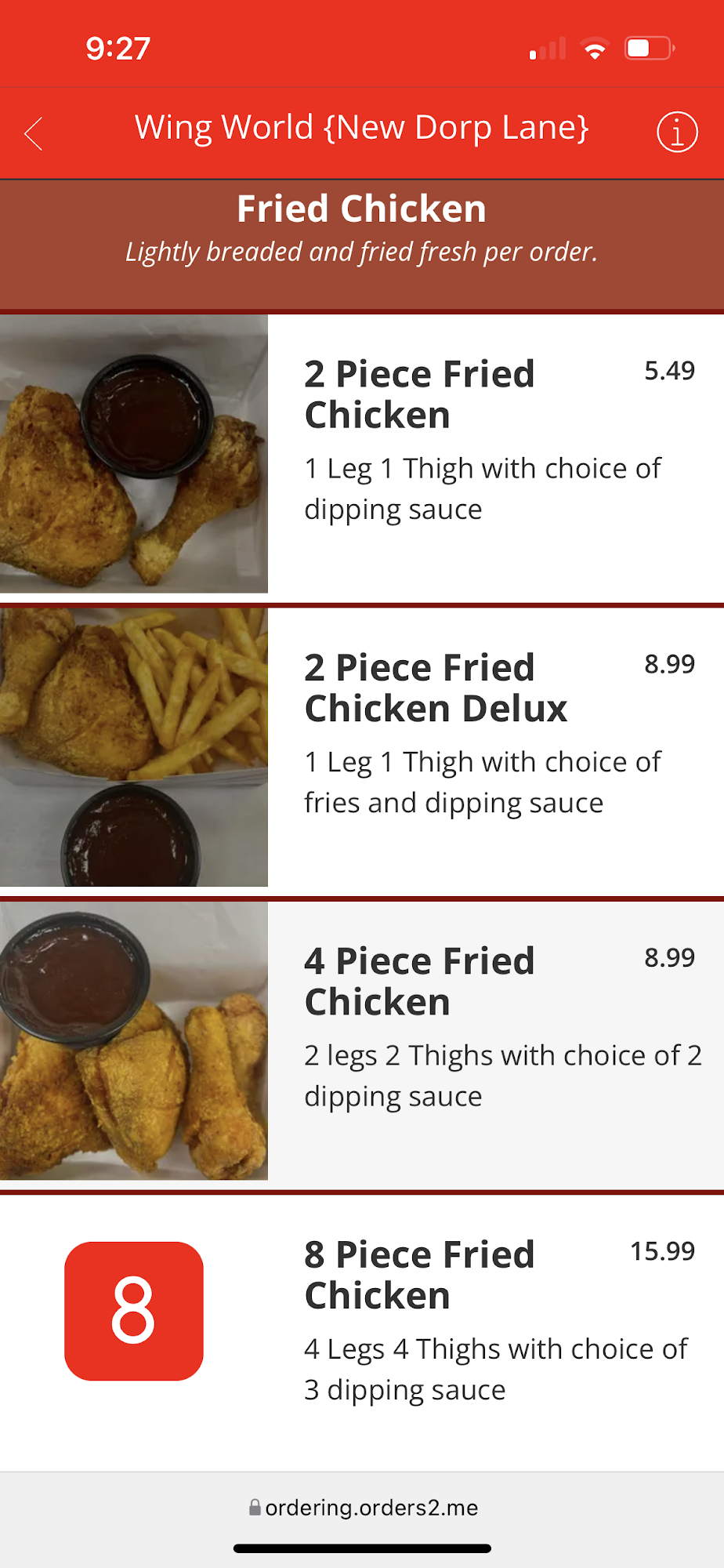
Task: Open the restaurant info icon
Action: coord(677,132)
